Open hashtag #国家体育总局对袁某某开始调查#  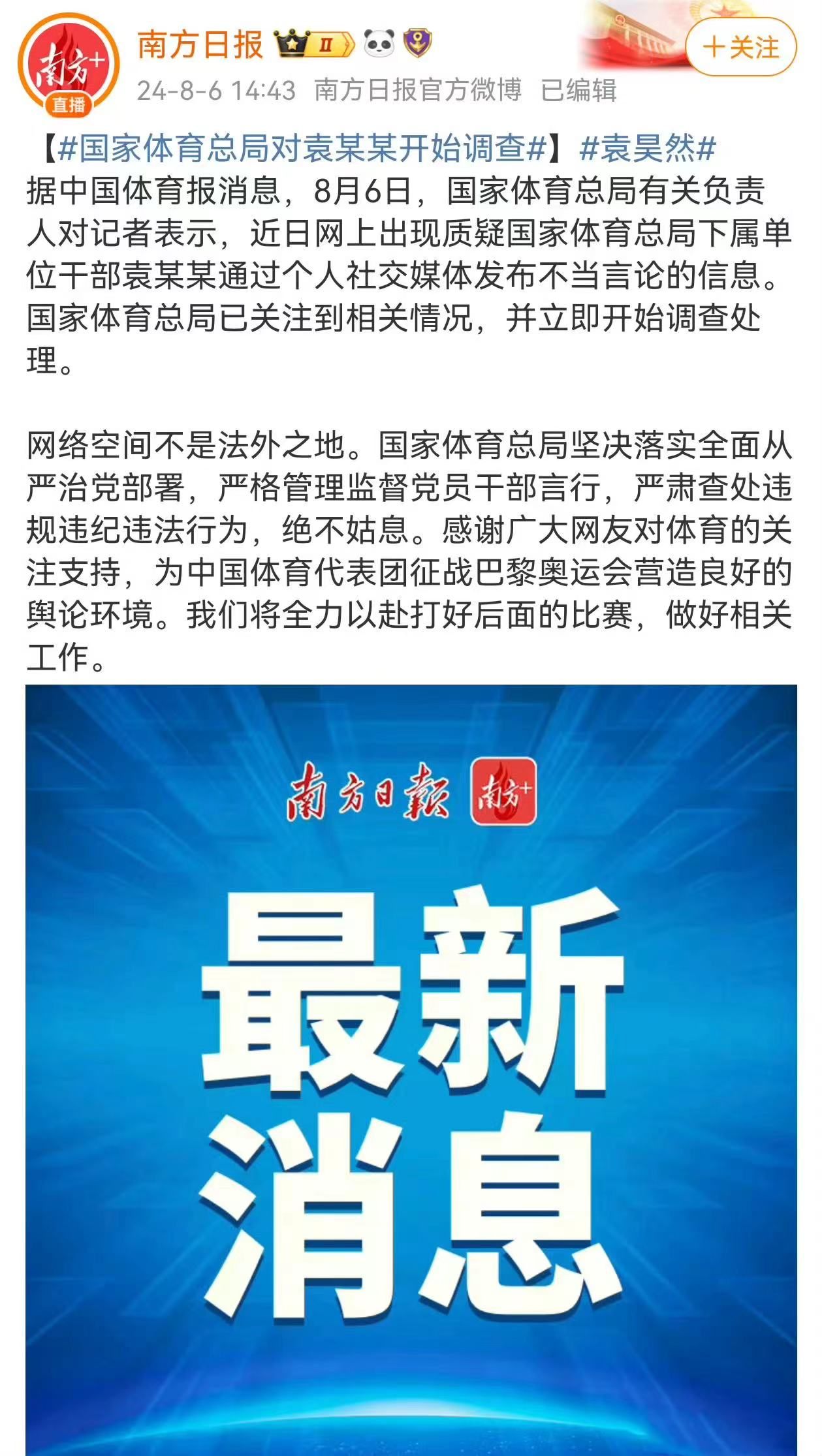coord(302,149)
